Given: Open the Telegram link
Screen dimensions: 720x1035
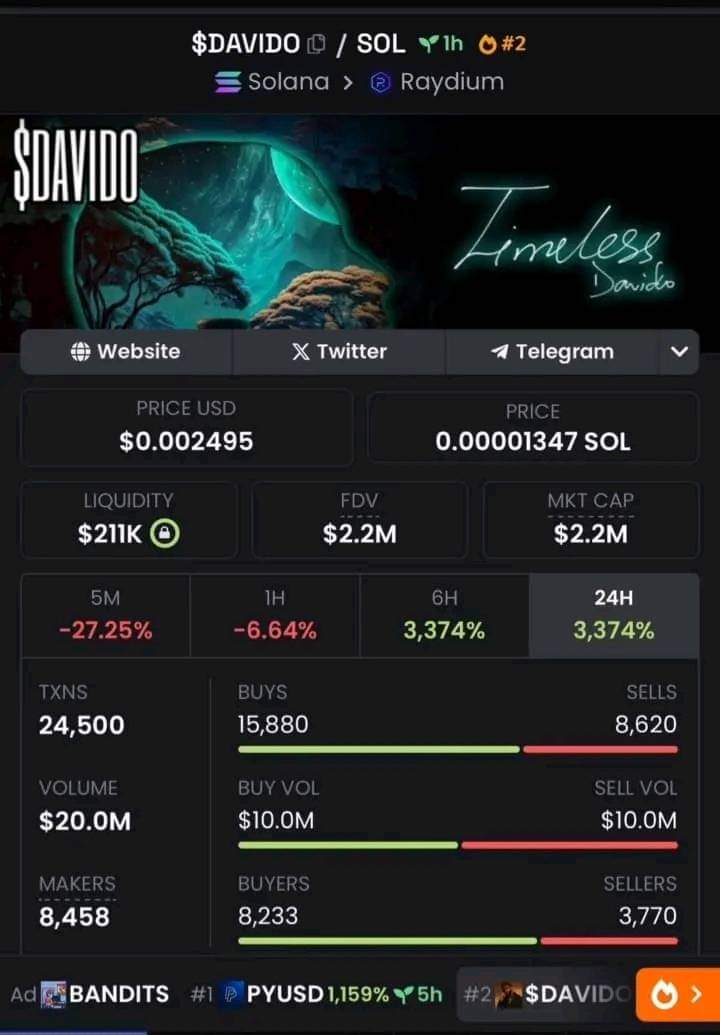Looking at the screenshot, I should click(x=551, y=352).
